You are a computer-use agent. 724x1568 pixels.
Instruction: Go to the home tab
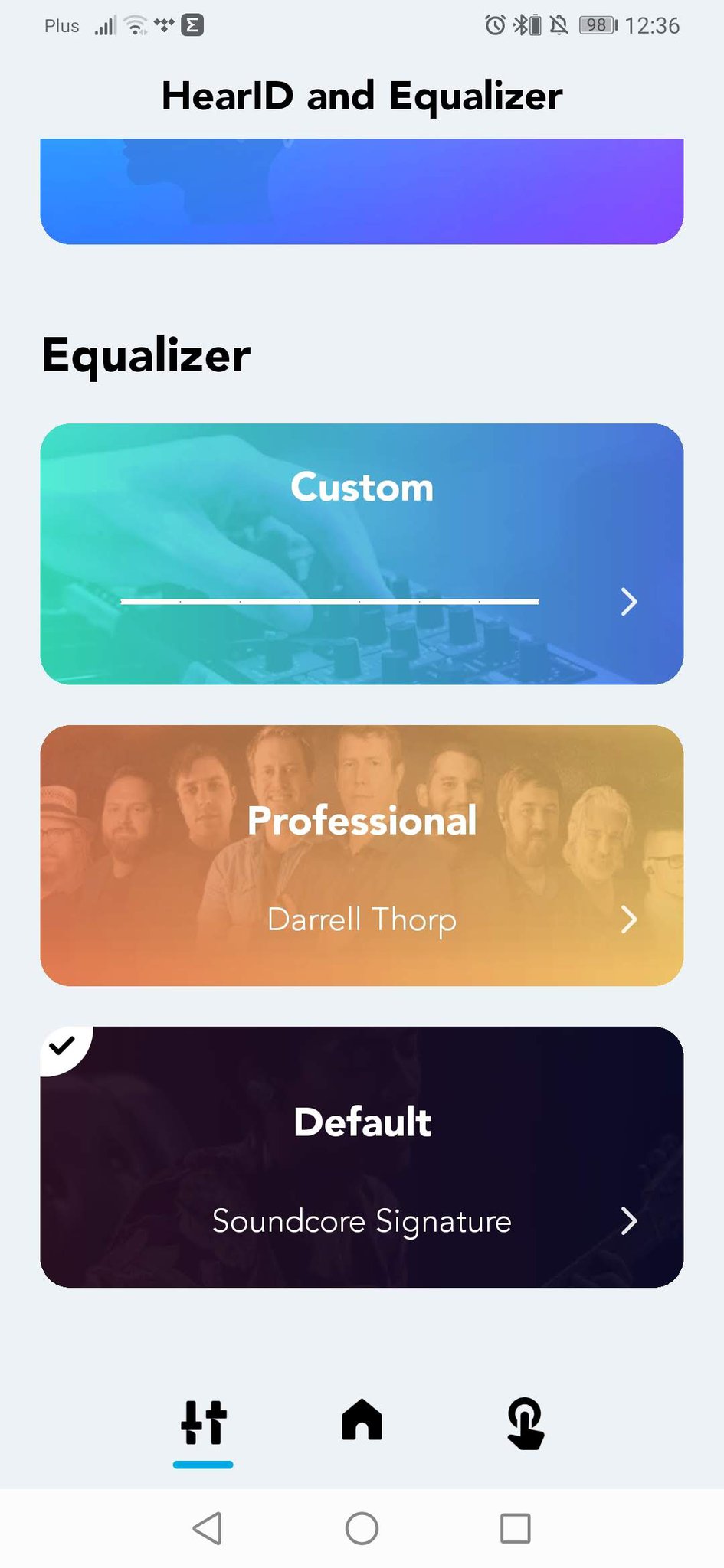(x=362, y=1420)
